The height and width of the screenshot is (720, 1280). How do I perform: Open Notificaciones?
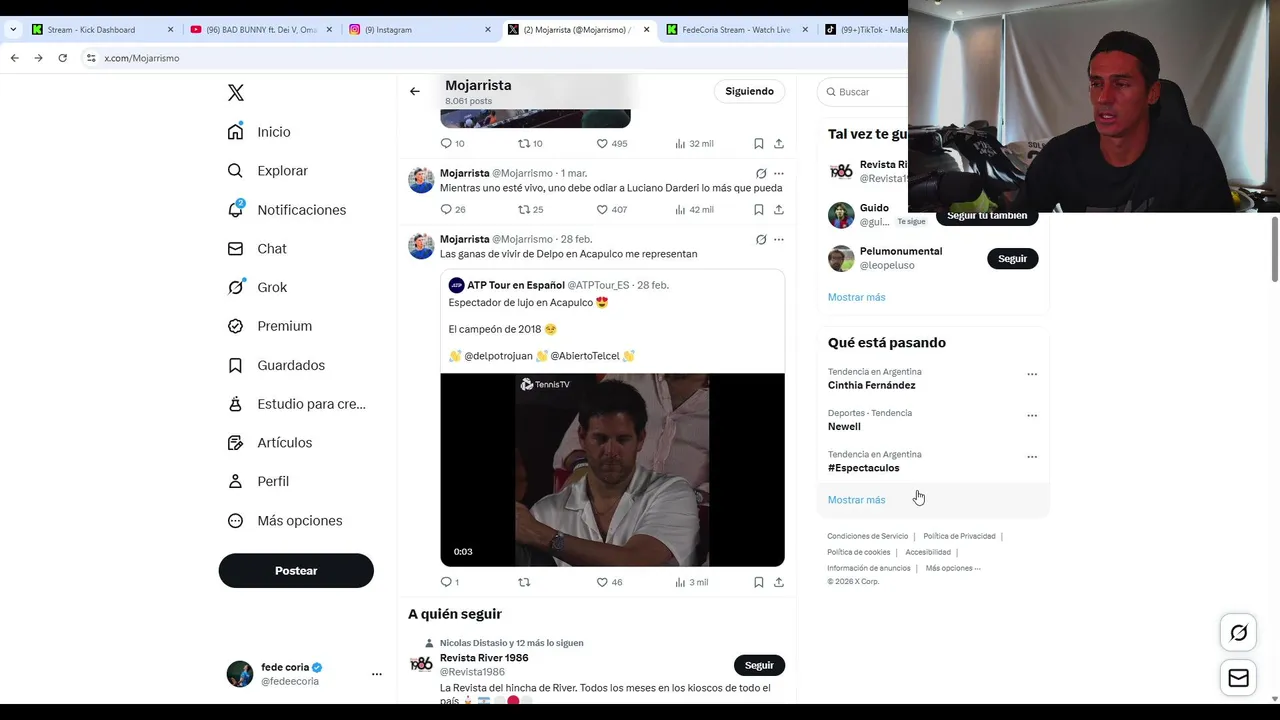[x=300, y=210]
